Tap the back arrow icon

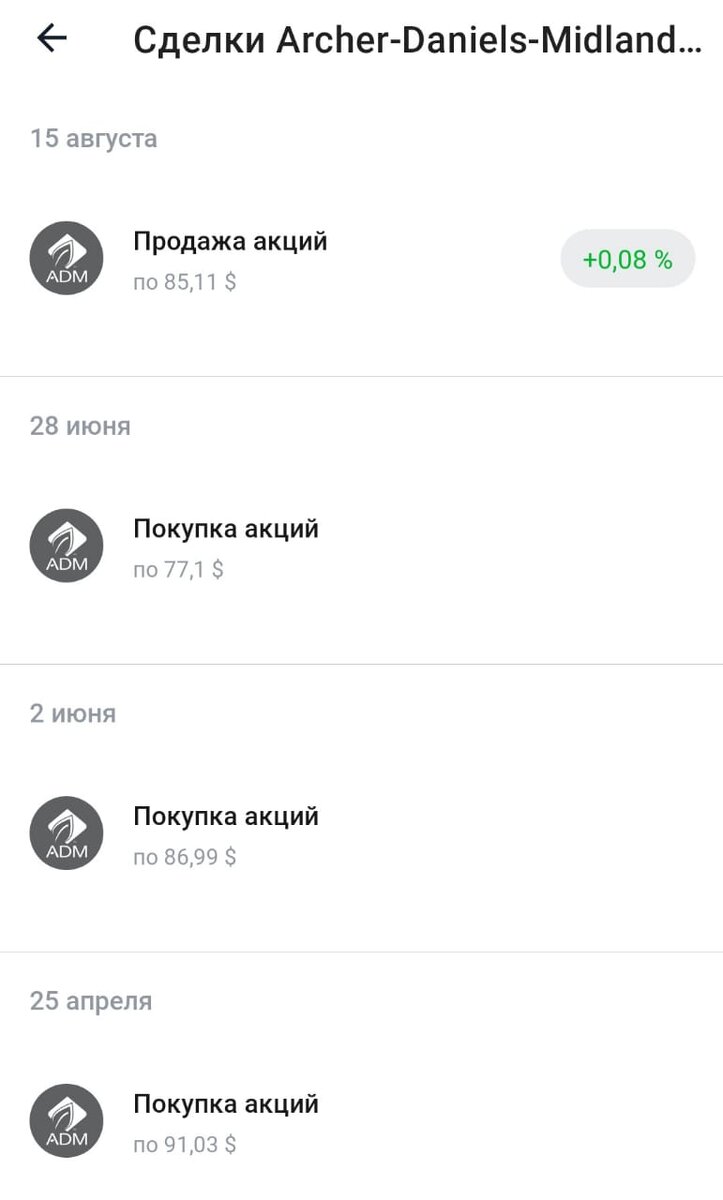click(50, 40)
